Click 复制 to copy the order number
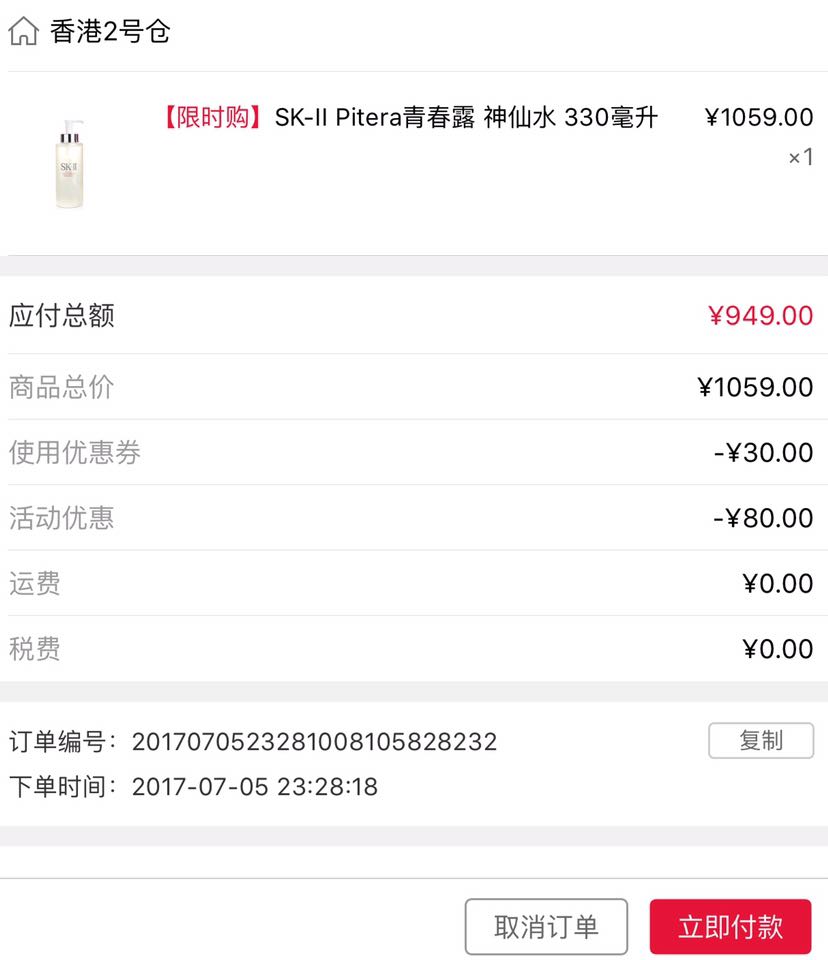 pos(761,740)
